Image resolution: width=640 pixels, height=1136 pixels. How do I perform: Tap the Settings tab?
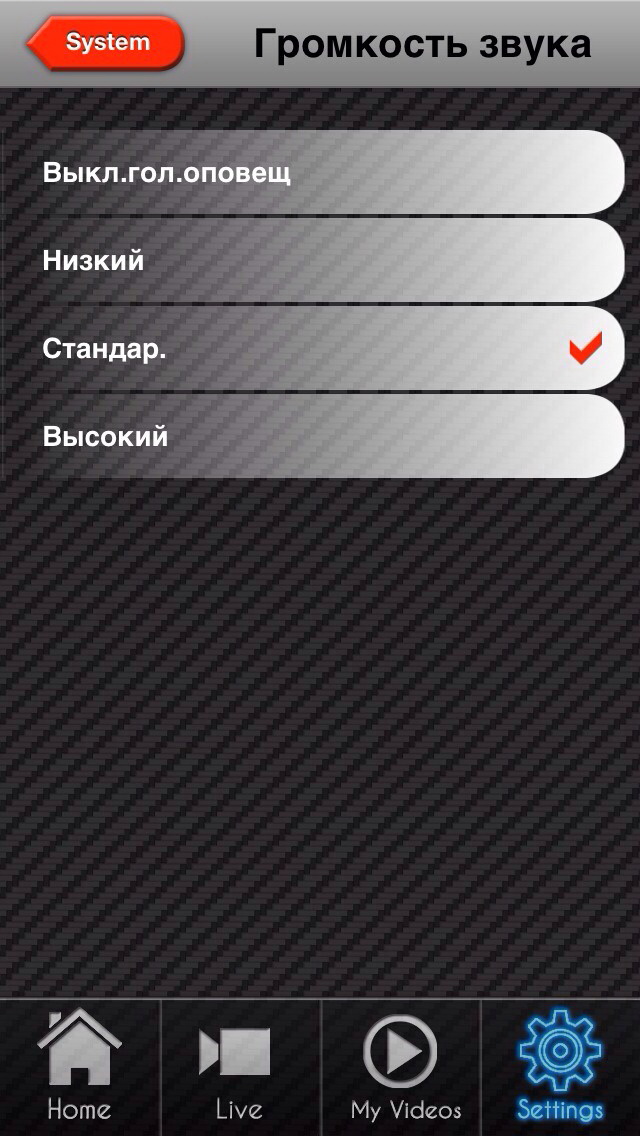pyautogui.click(x=560, y=1067)
